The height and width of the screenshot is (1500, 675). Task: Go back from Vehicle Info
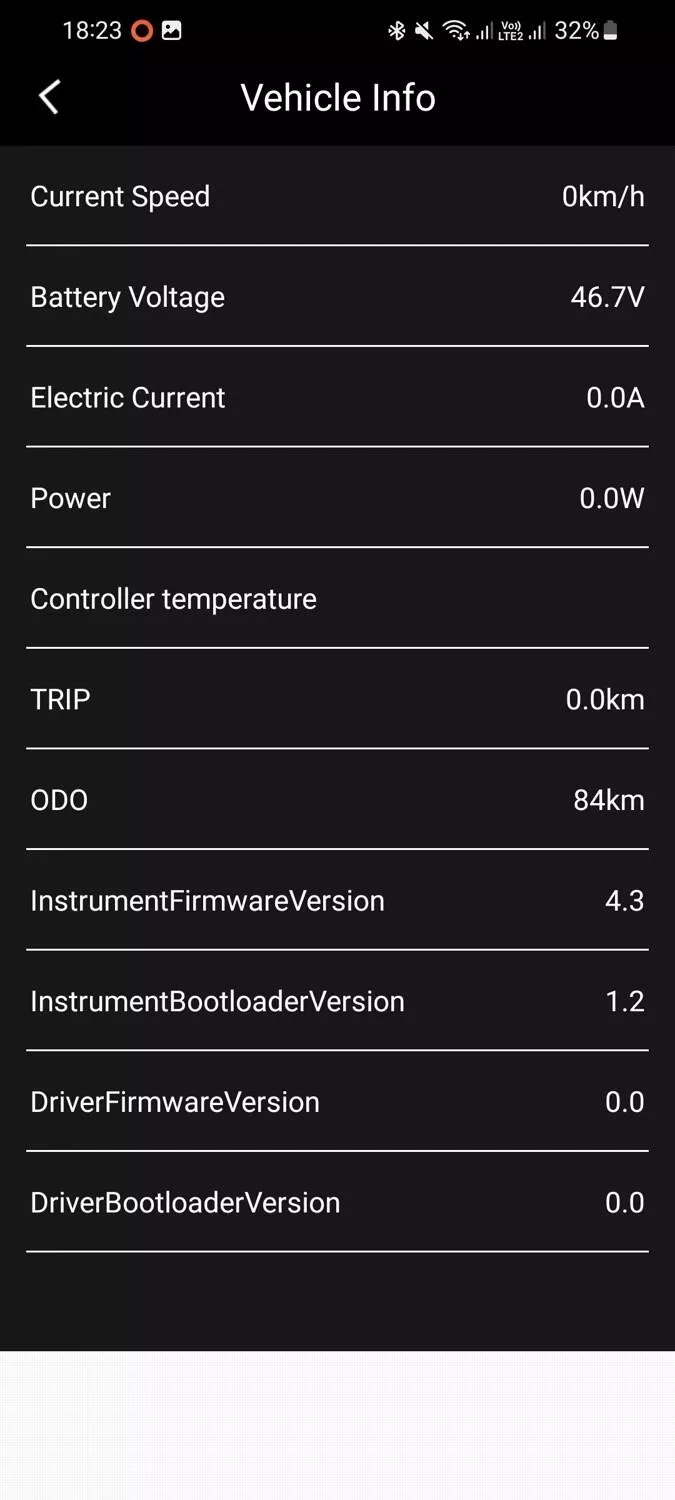pos(49,97)
